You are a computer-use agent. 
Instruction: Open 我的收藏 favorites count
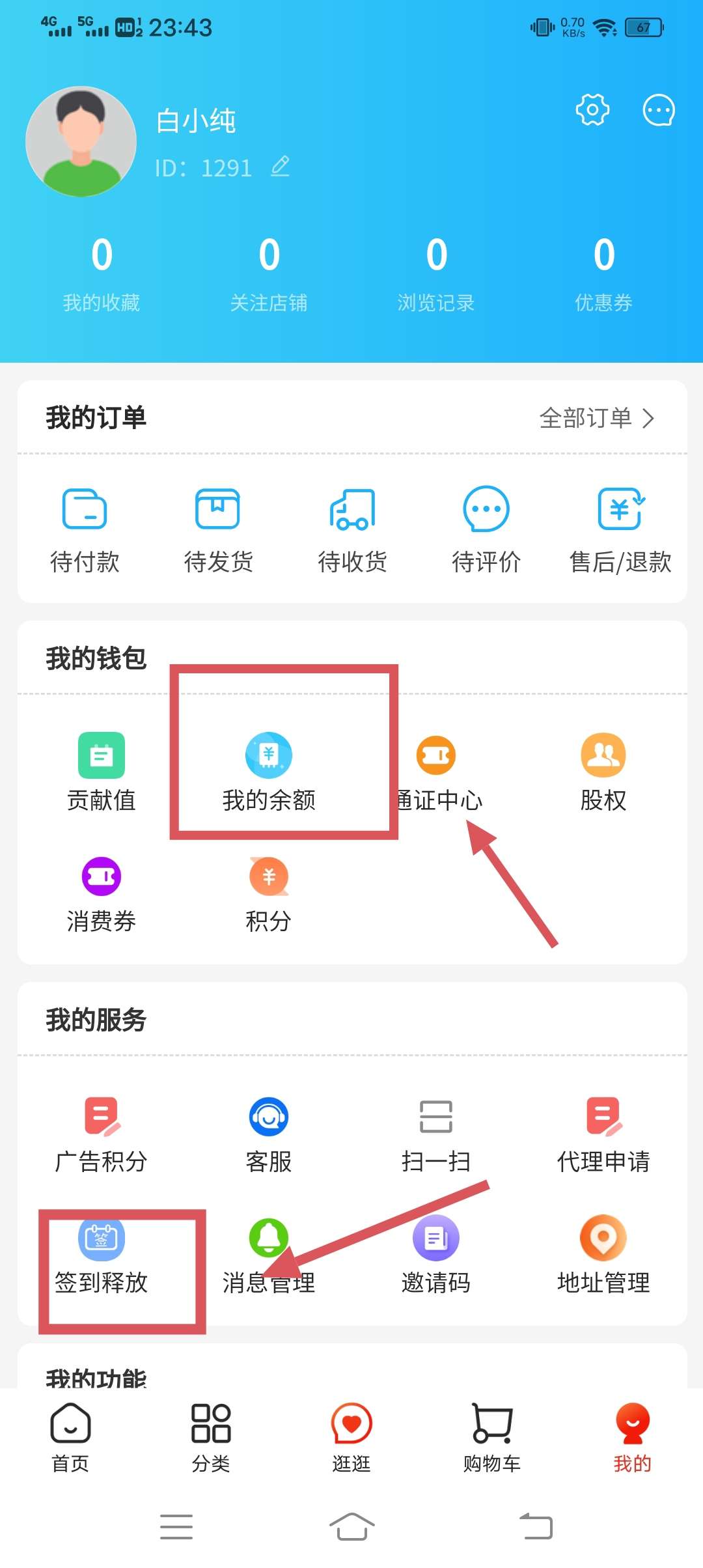(102, 273)
